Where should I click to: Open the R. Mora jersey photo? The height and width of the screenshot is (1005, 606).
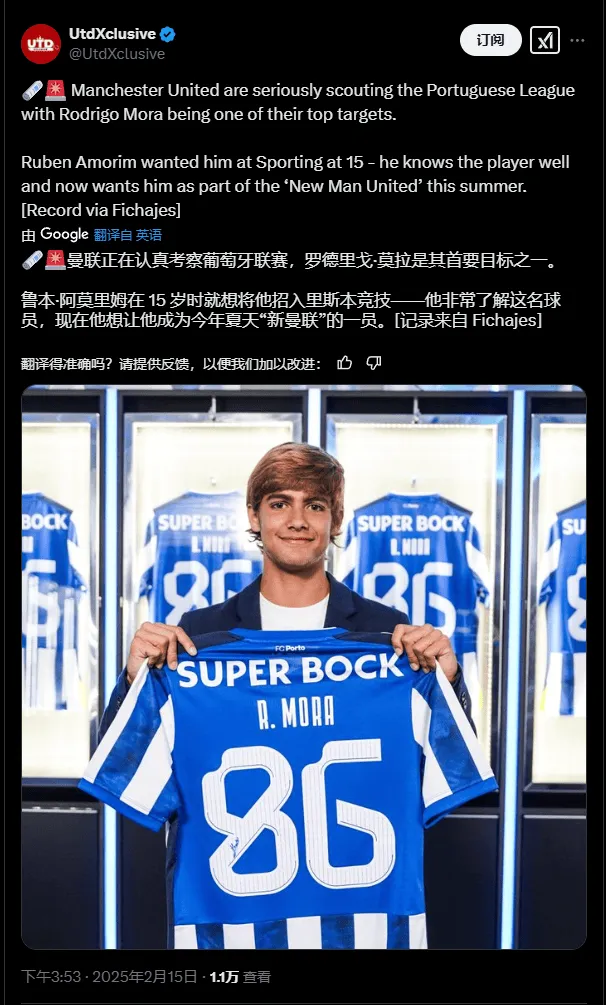[x=303, y=667]
